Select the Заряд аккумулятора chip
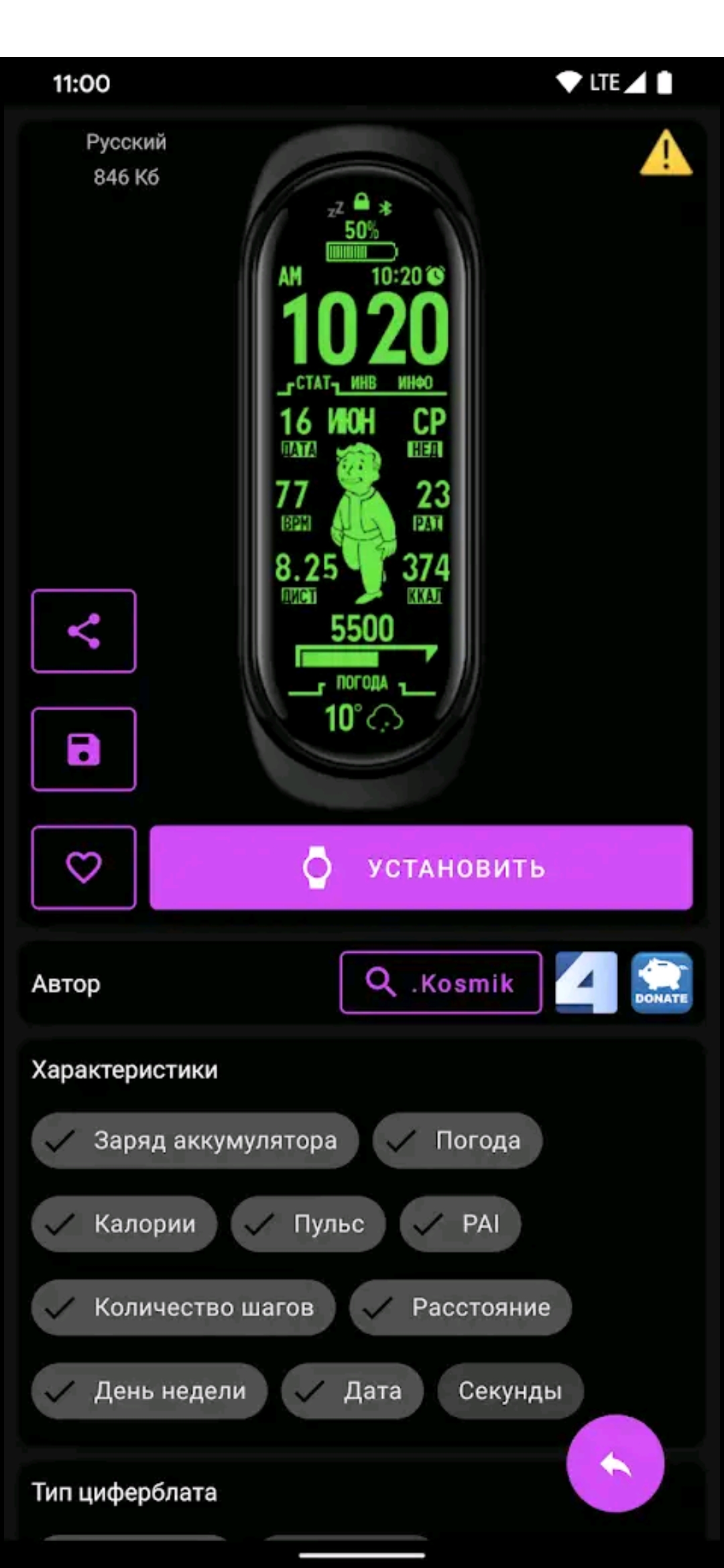This screenshot has height=1568, width=724. click(195, 1140)
